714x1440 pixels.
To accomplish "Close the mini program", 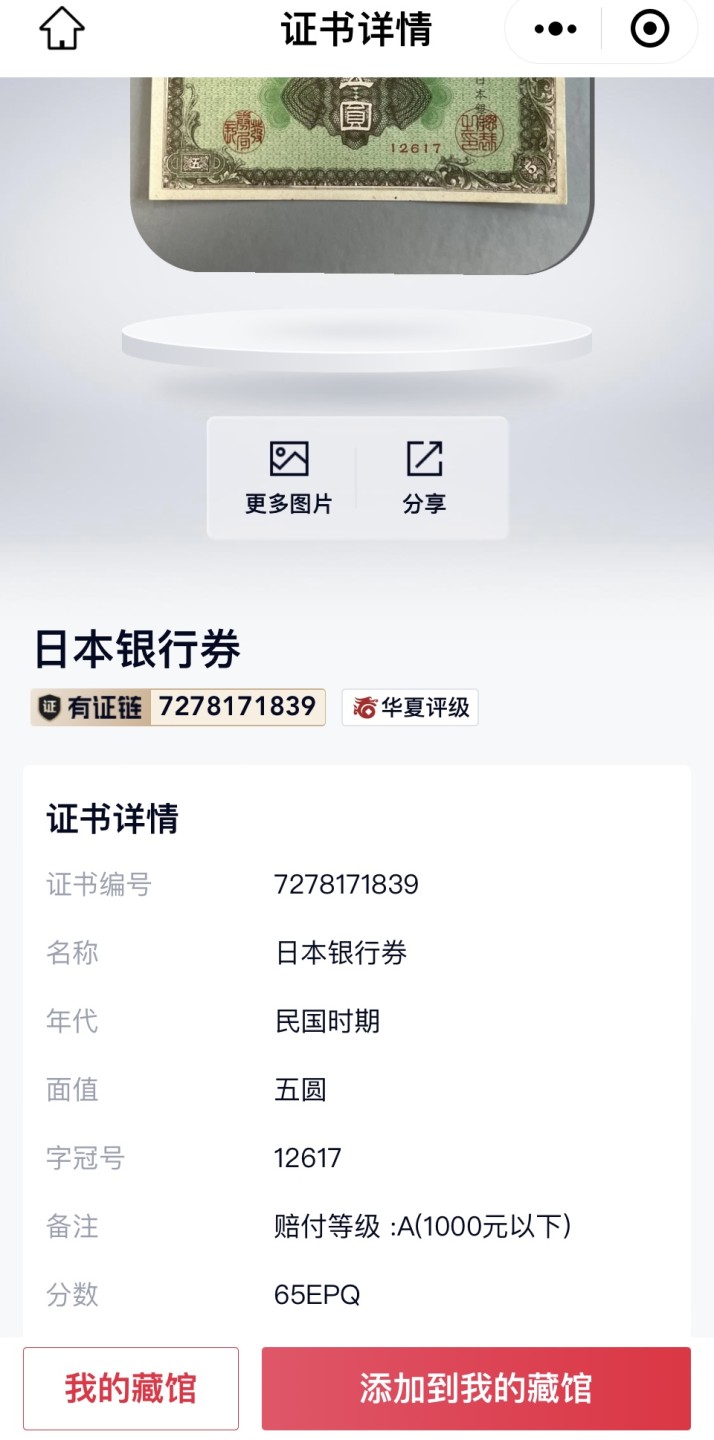I will point(649,30).
